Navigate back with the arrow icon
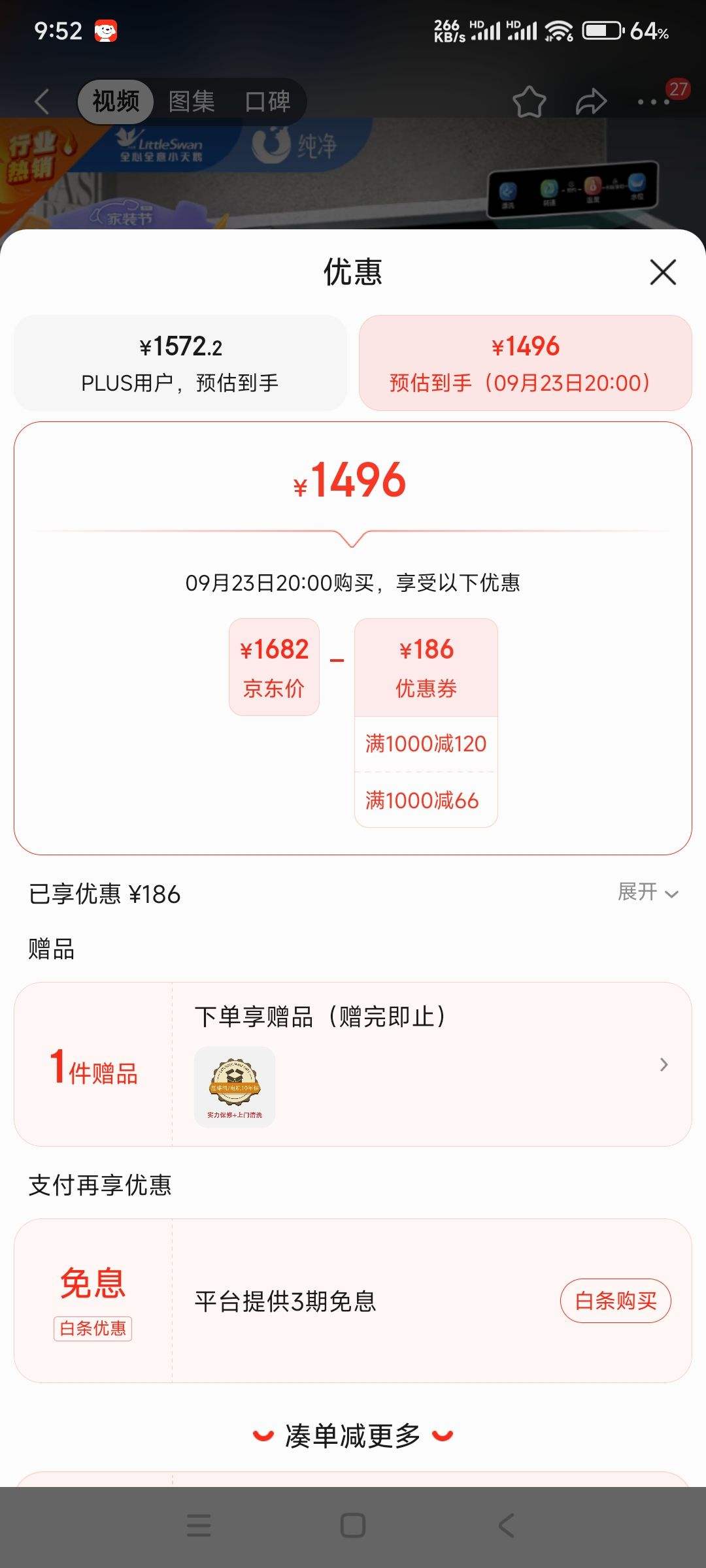Image resolution: width=706 pixels, height=1568 pixels. click(x=41, y=102)
